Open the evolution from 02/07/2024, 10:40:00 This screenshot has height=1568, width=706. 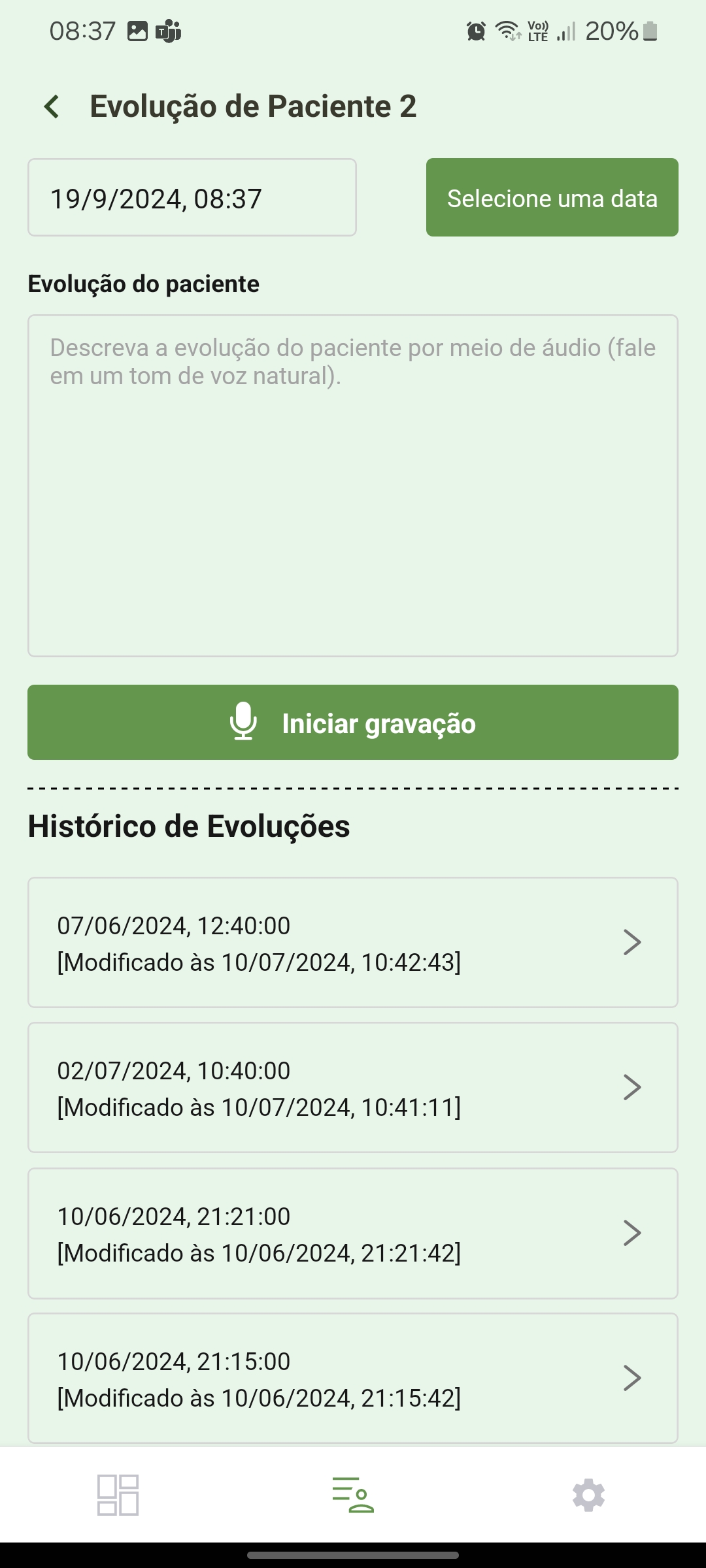(353, 1088)
